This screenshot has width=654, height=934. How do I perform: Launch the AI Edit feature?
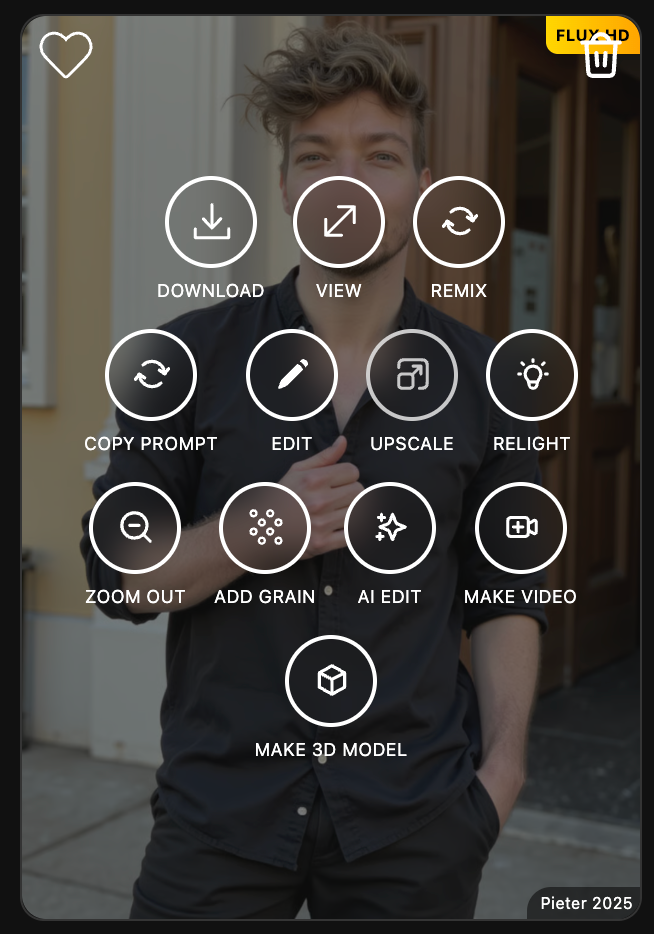click(390, 528)
